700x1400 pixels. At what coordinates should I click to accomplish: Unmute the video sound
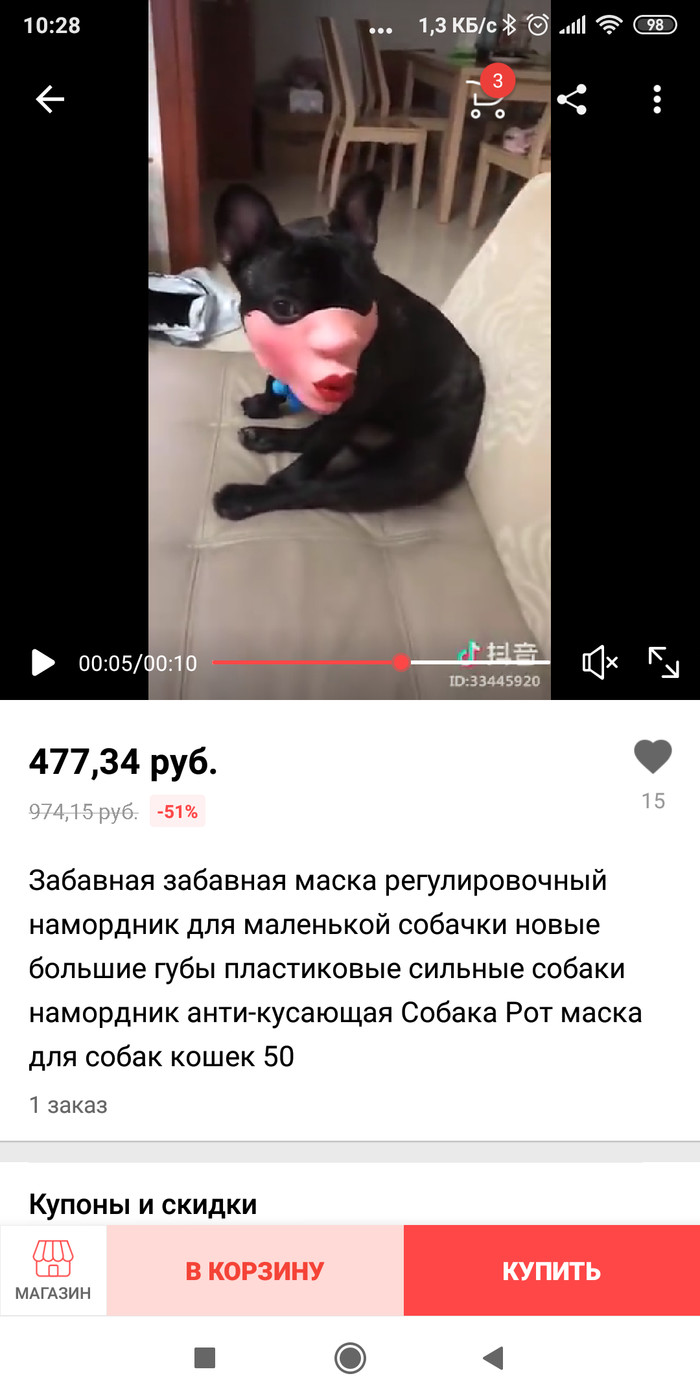tap(600, 662)
